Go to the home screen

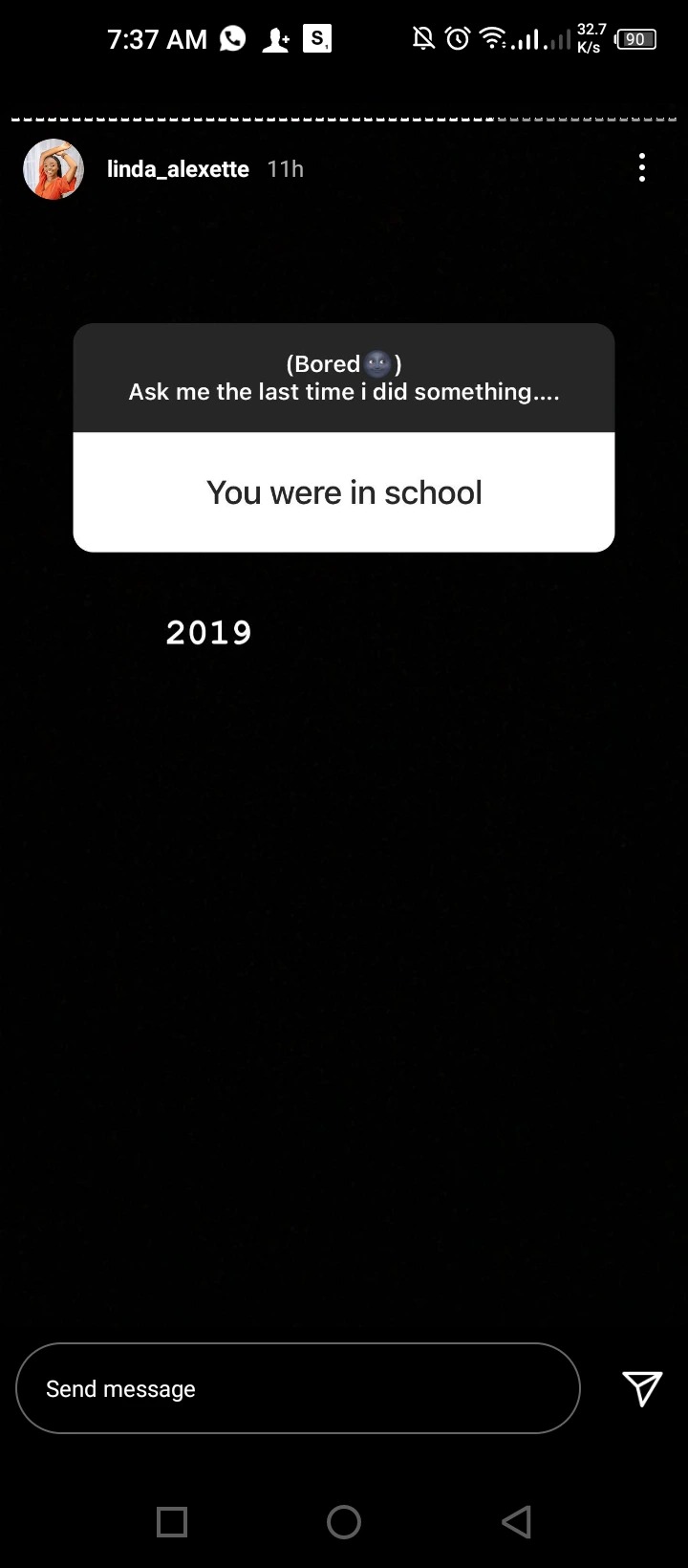click(x=344, y=1522)
